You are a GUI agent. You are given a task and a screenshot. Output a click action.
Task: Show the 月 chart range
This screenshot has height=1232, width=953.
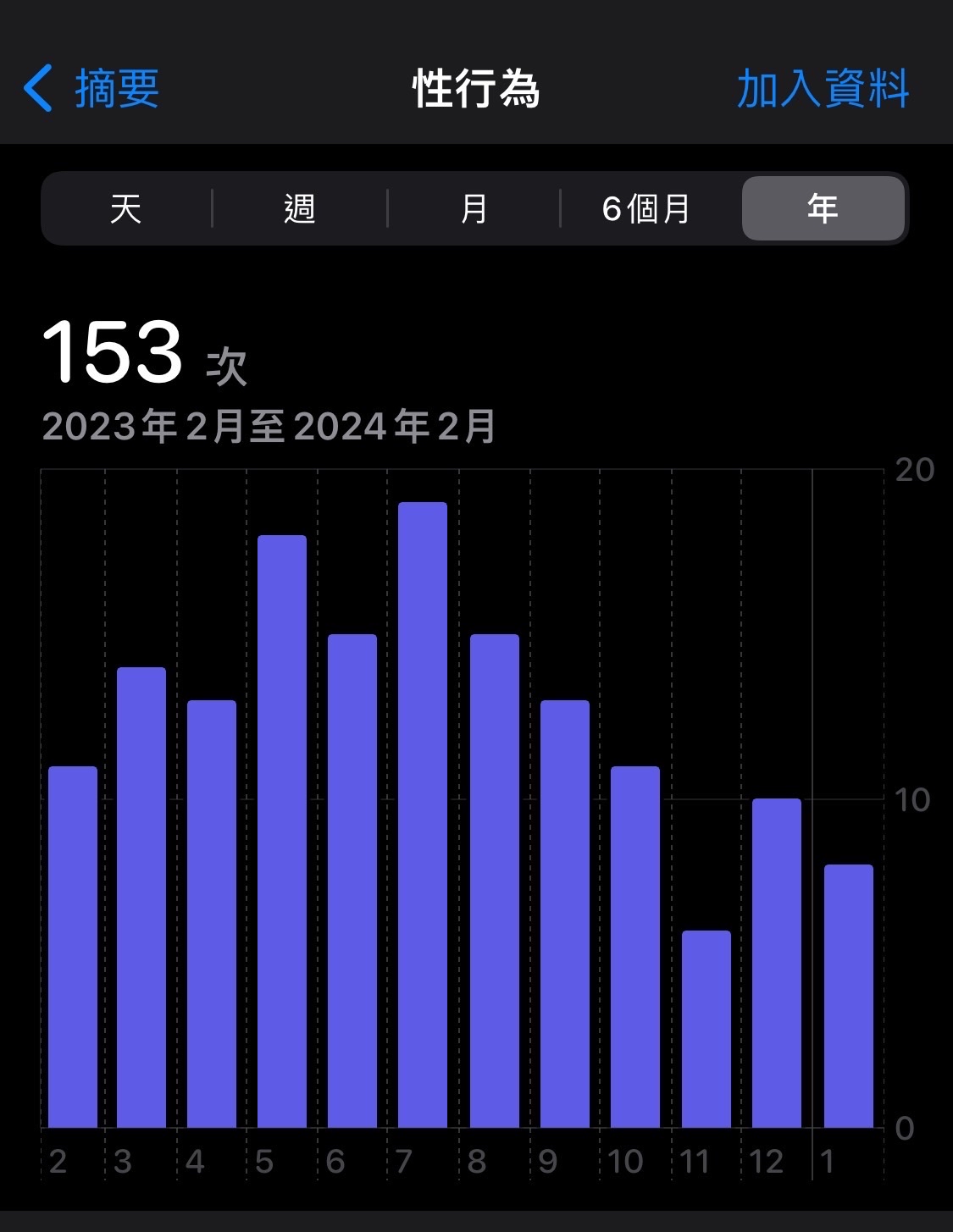pyautogui.click(x=474, y=208)
